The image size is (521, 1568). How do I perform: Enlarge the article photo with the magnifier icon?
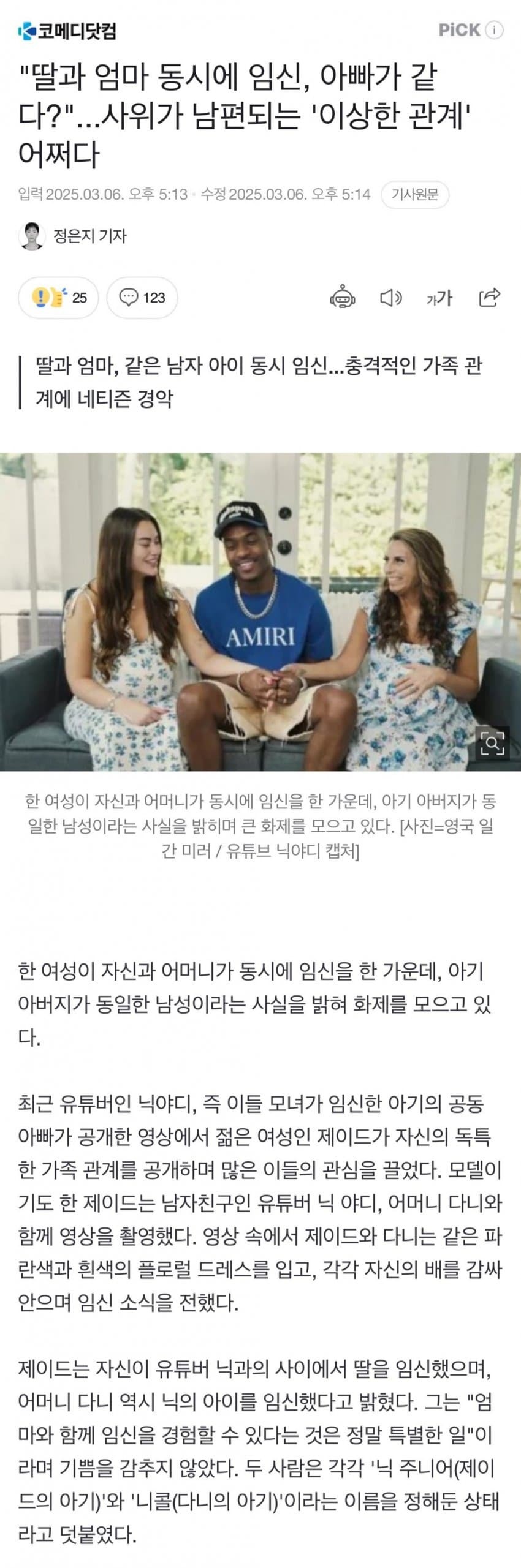pos(492,743)
